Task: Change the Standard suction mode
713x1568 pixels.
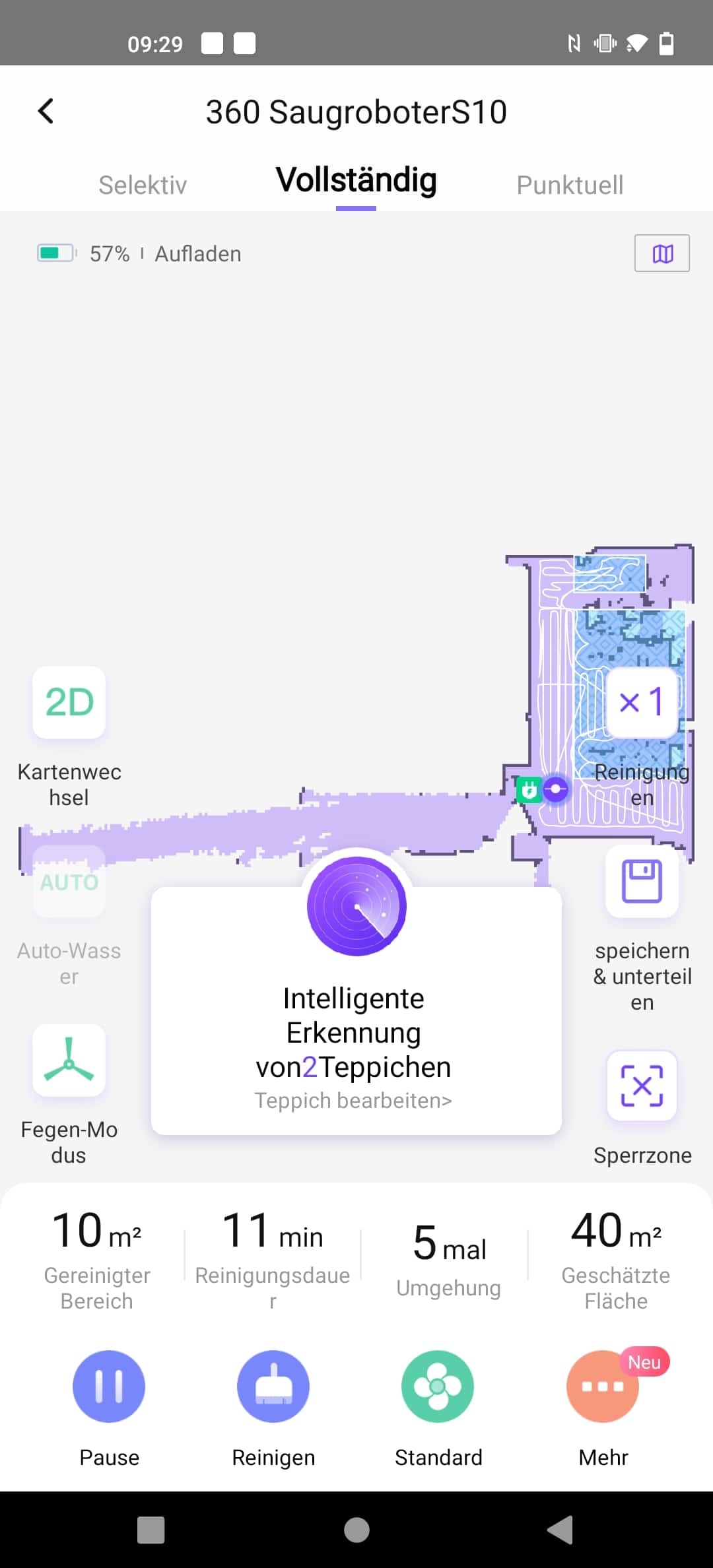Action: [438, 1386]
